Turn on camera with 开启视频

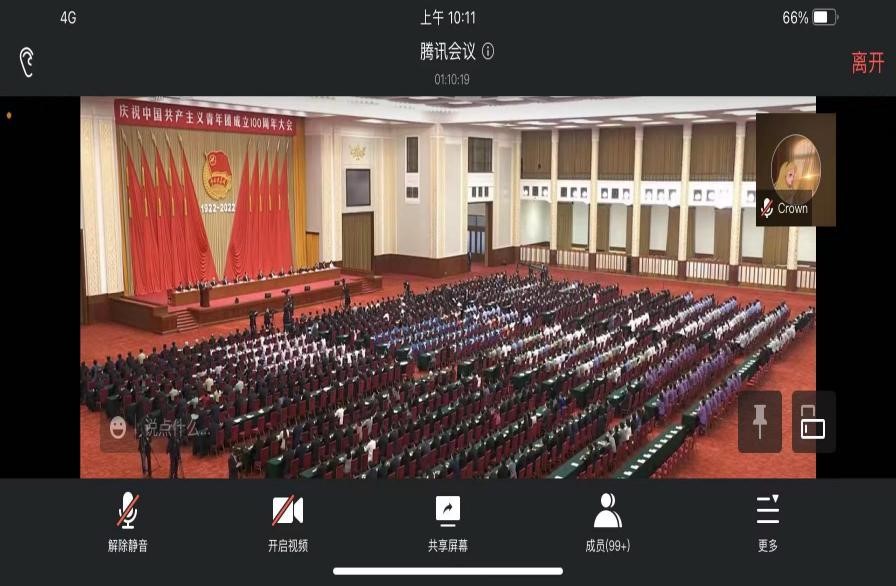[x=287, y=522]
